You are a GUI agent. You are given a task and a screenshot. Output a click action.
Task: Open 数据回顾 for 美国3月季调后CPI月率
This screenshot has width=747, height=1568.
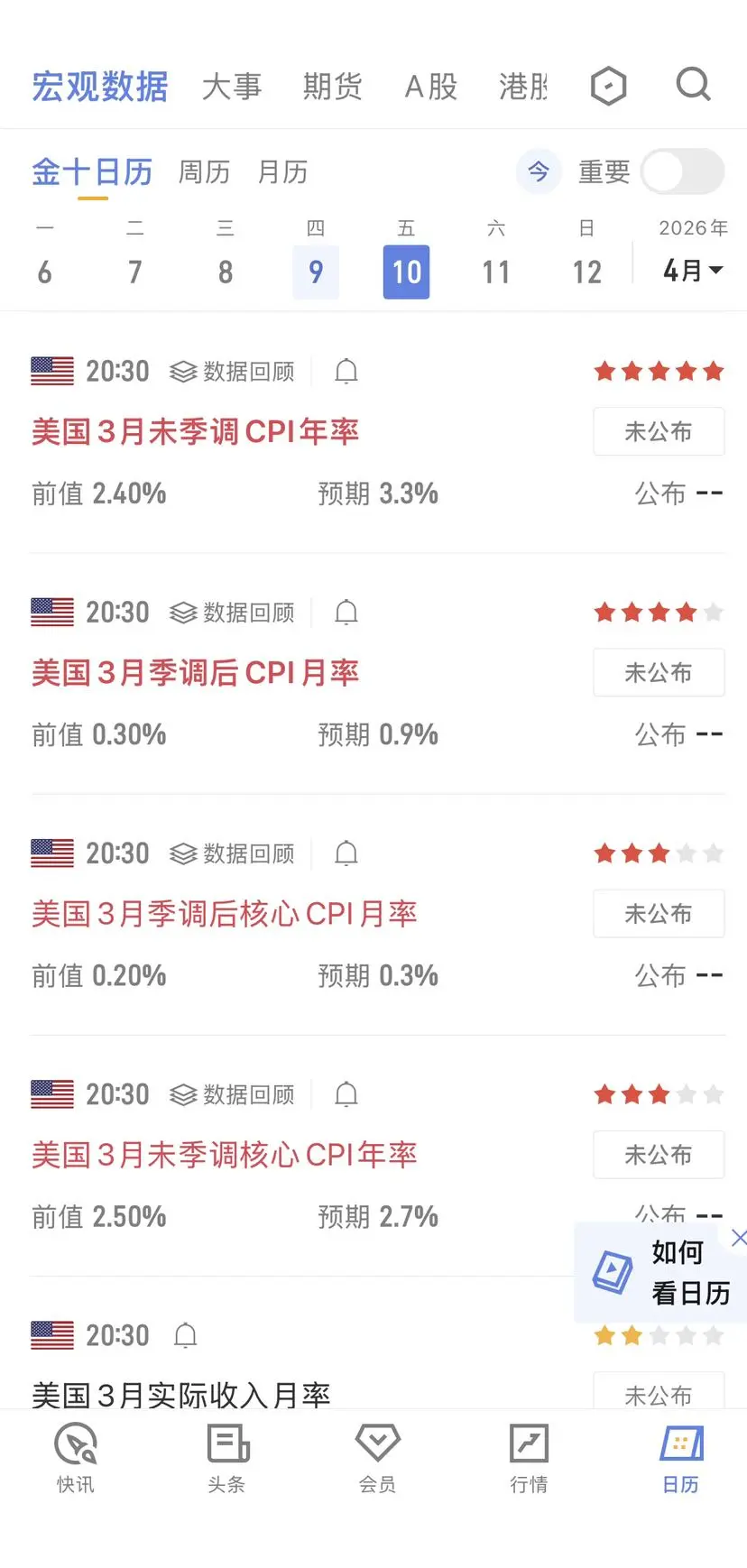233,613
